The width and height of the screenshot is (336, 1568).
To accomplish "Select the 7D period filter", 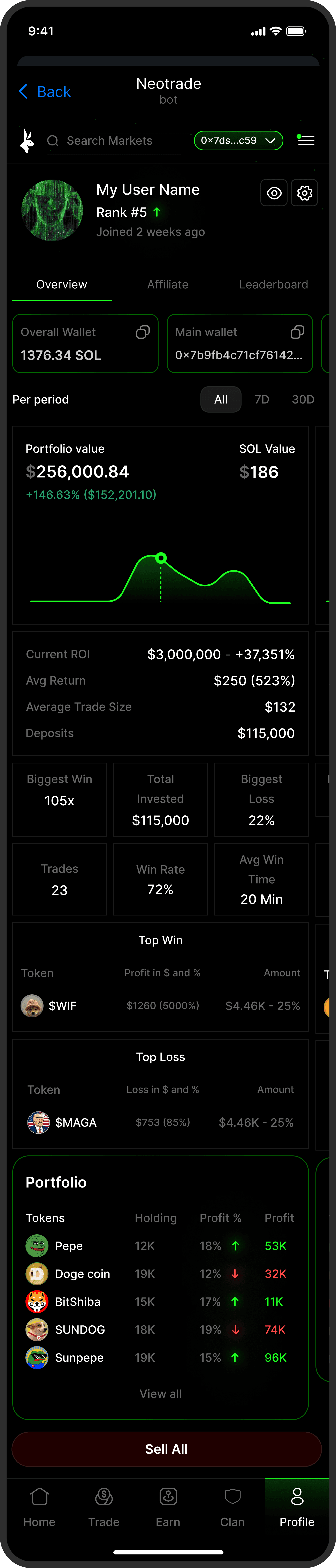I will click(x=262, y=399).
